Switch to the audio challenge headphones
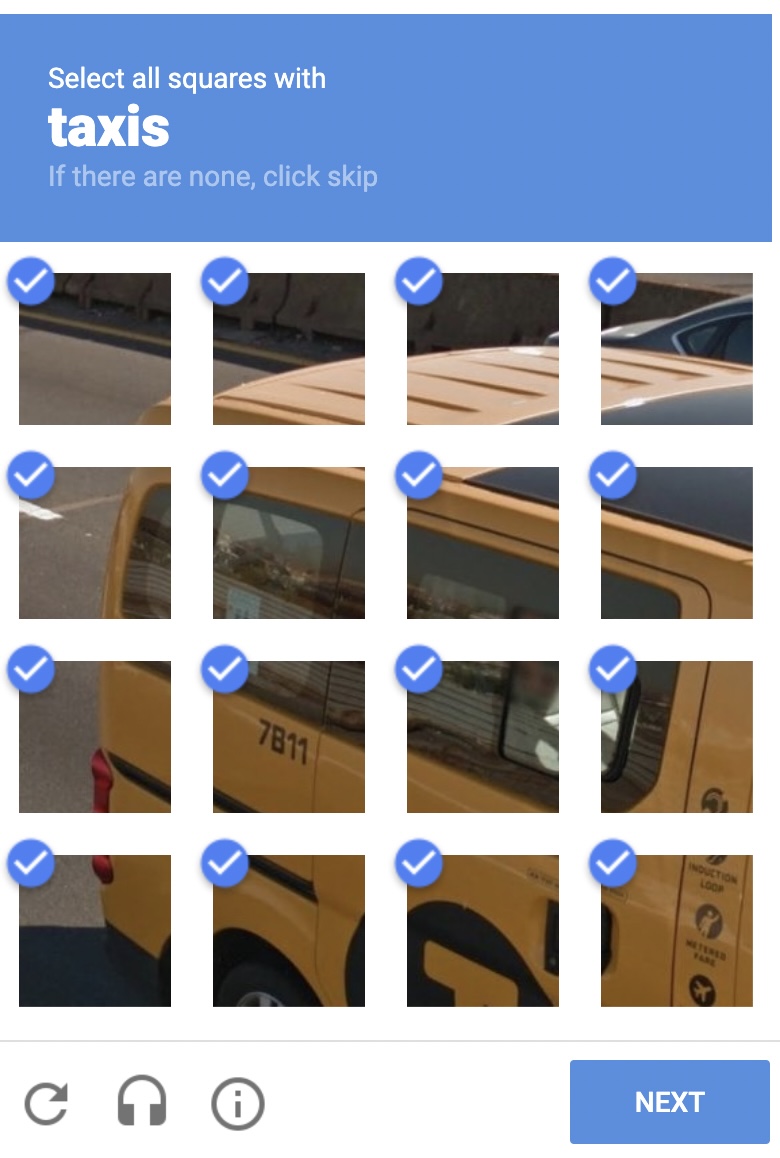Viewport: 780px width, 1158px height. click(142, 1104)
